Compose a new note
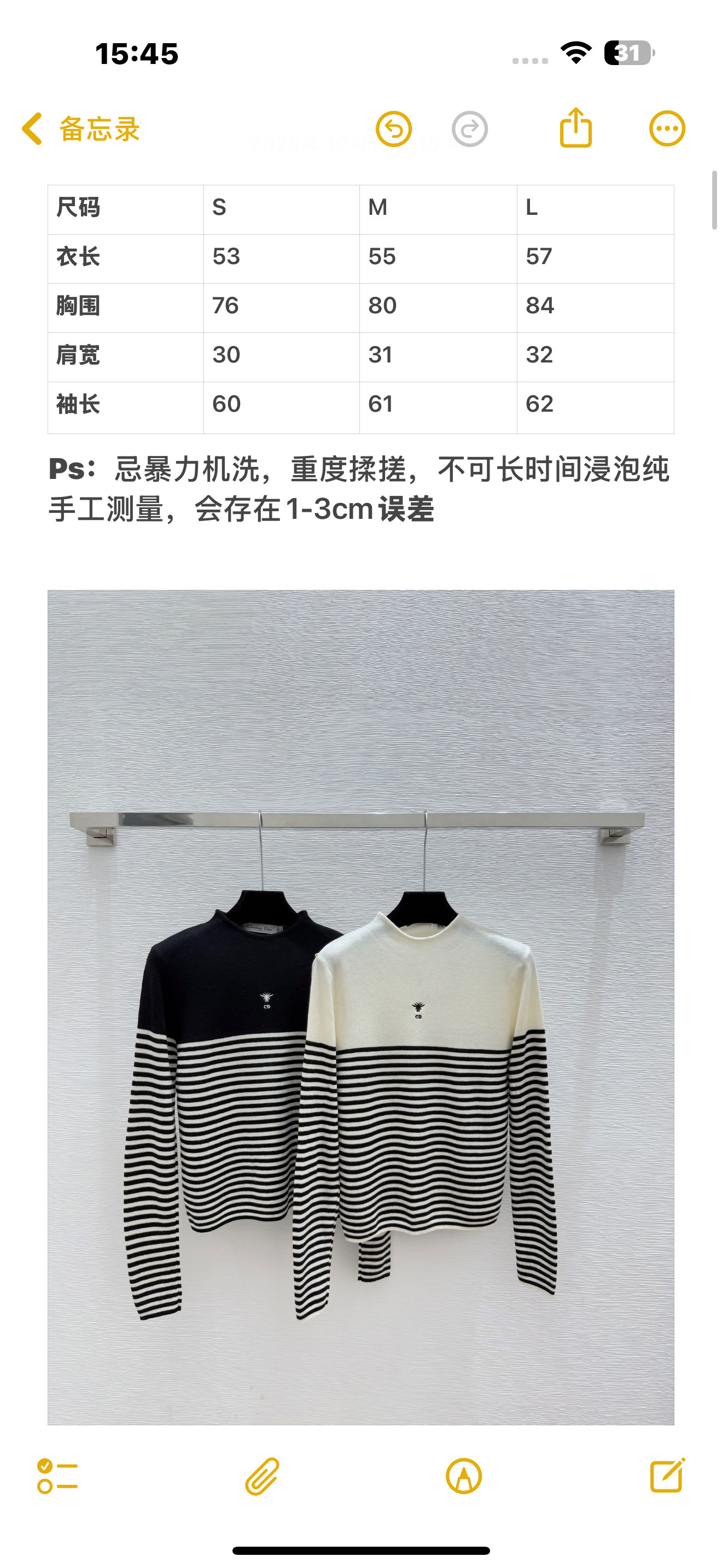Viewport: 722px width, 1568px height. pyautogui.click(x=667, y=1476)
